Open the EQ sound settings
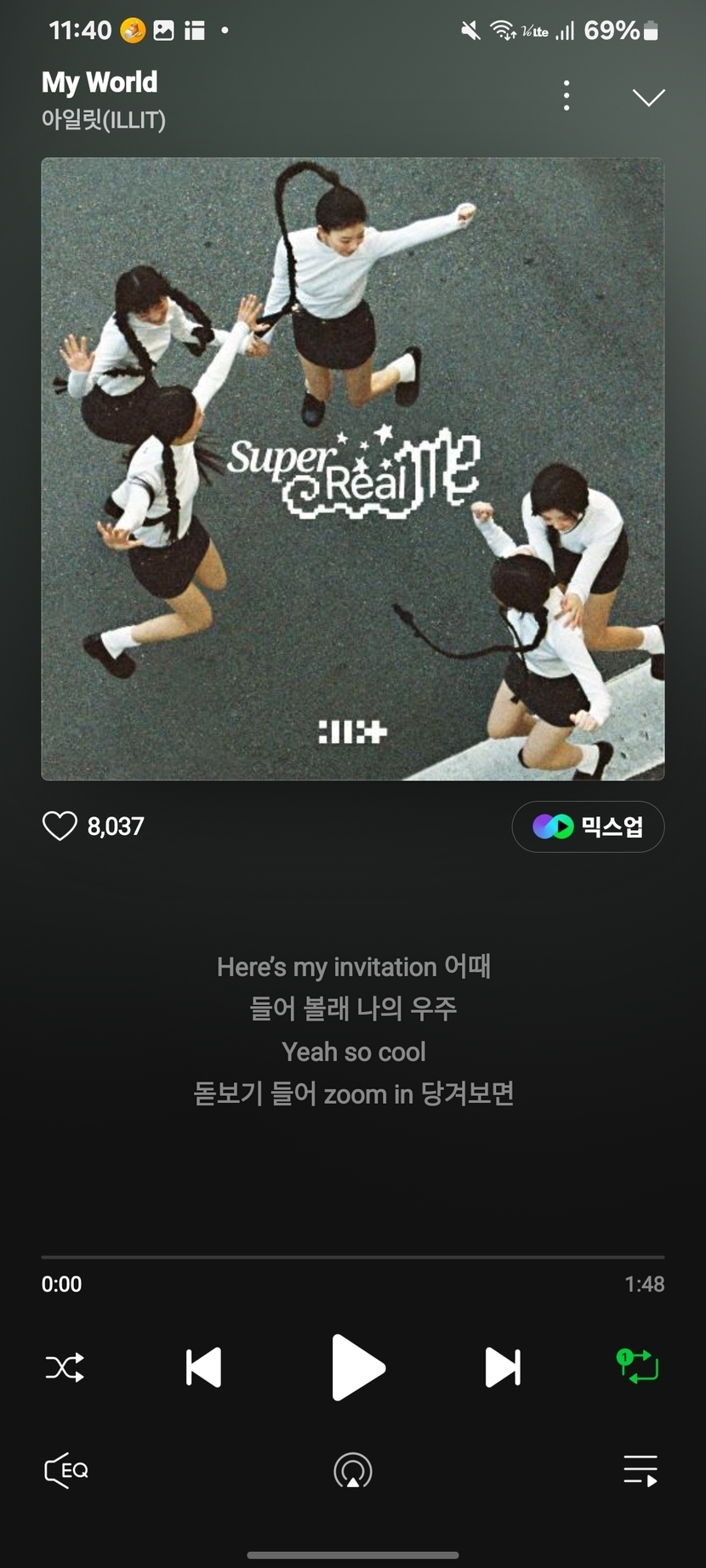The width and height of the screenshot is (706, 1568). tap(66, 1470)
